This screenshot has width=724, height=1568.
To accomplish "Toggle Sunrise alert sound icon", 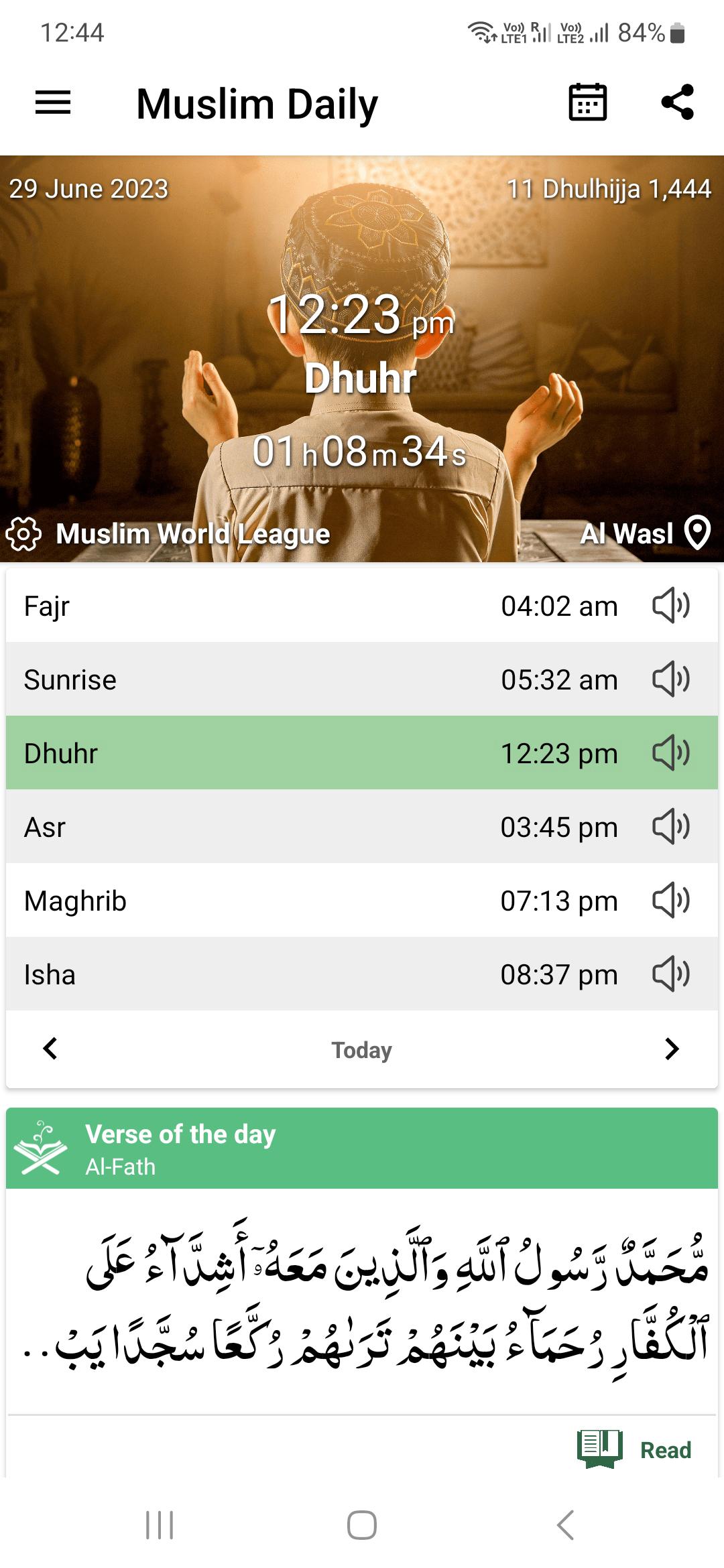I will [670, 679].
